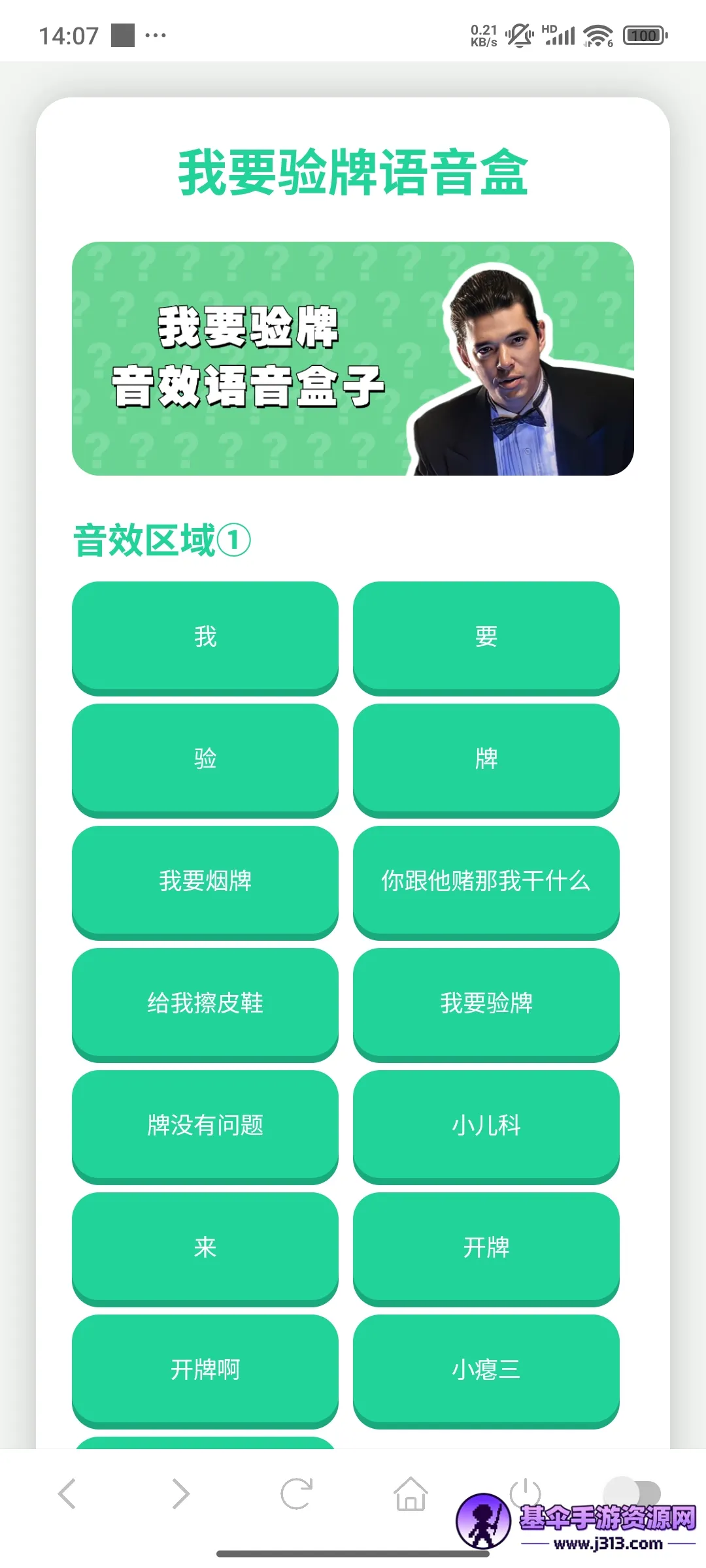
Task: Go forward with the right arrow
Action: click(x=181, y=1494)
